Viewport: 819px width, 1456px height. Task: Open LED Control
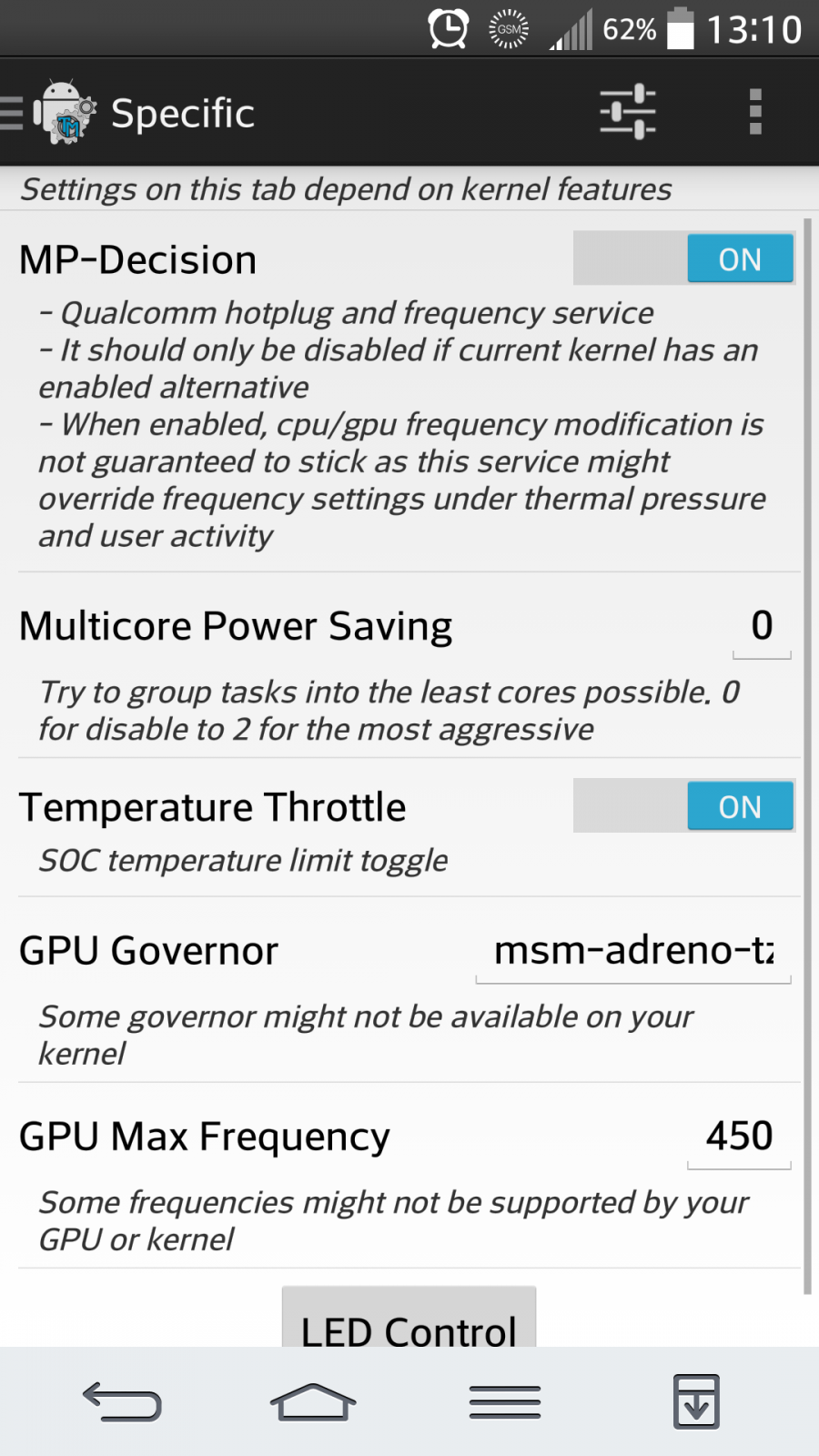click(409, 1324)
